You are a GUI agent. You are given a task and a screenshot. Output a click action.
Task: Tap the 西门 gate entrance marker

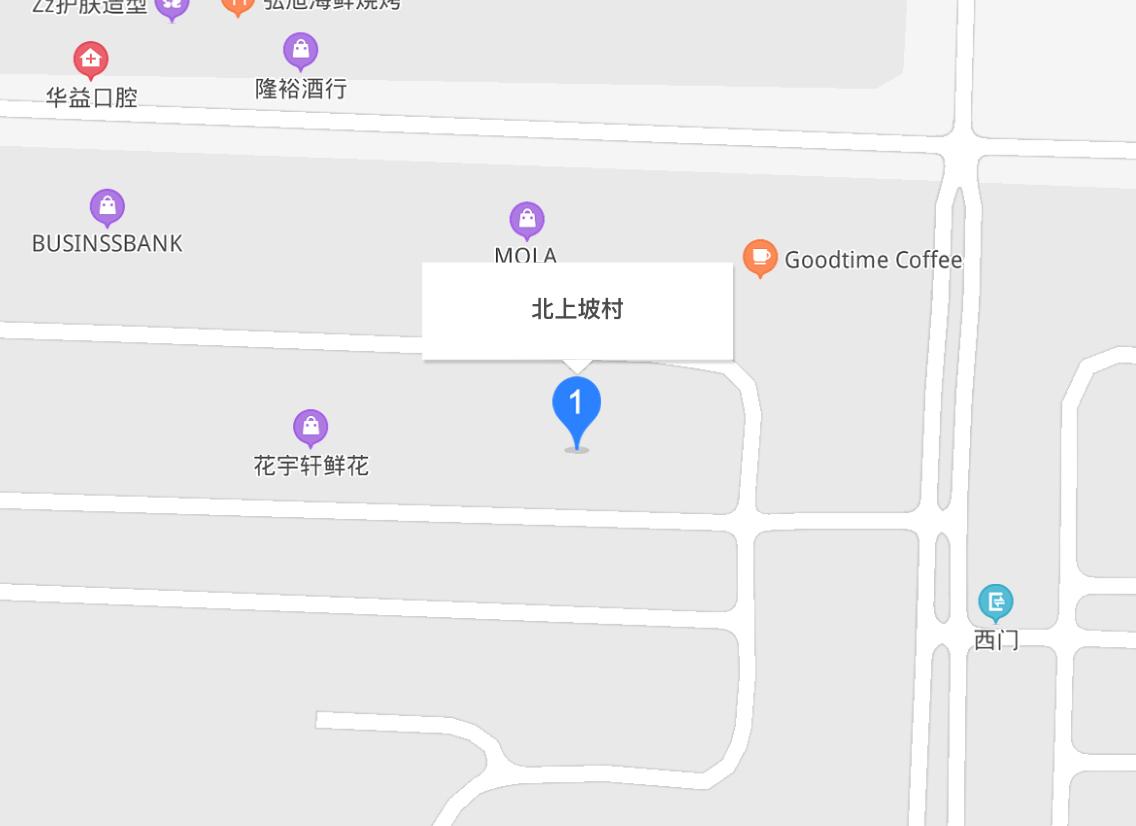point(995,602)
